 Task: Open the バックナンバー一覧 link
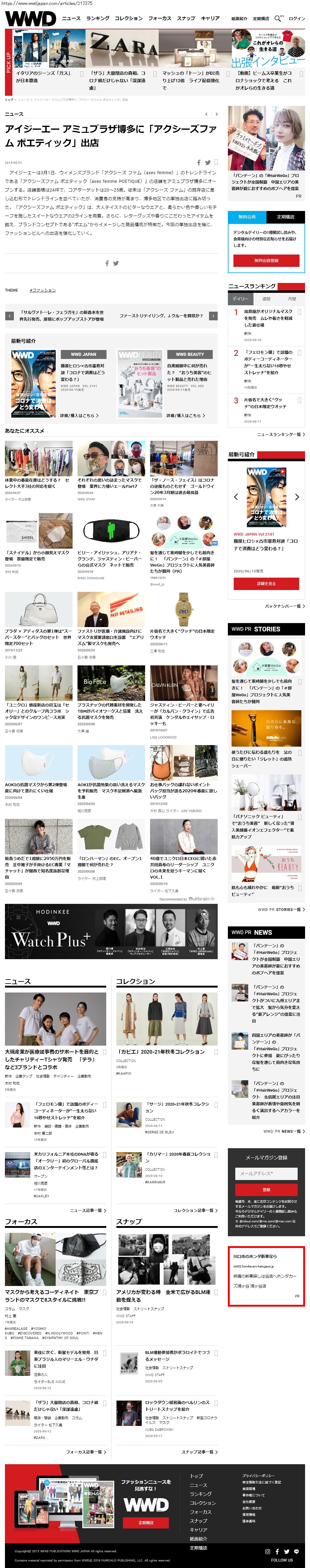point(284,606)
